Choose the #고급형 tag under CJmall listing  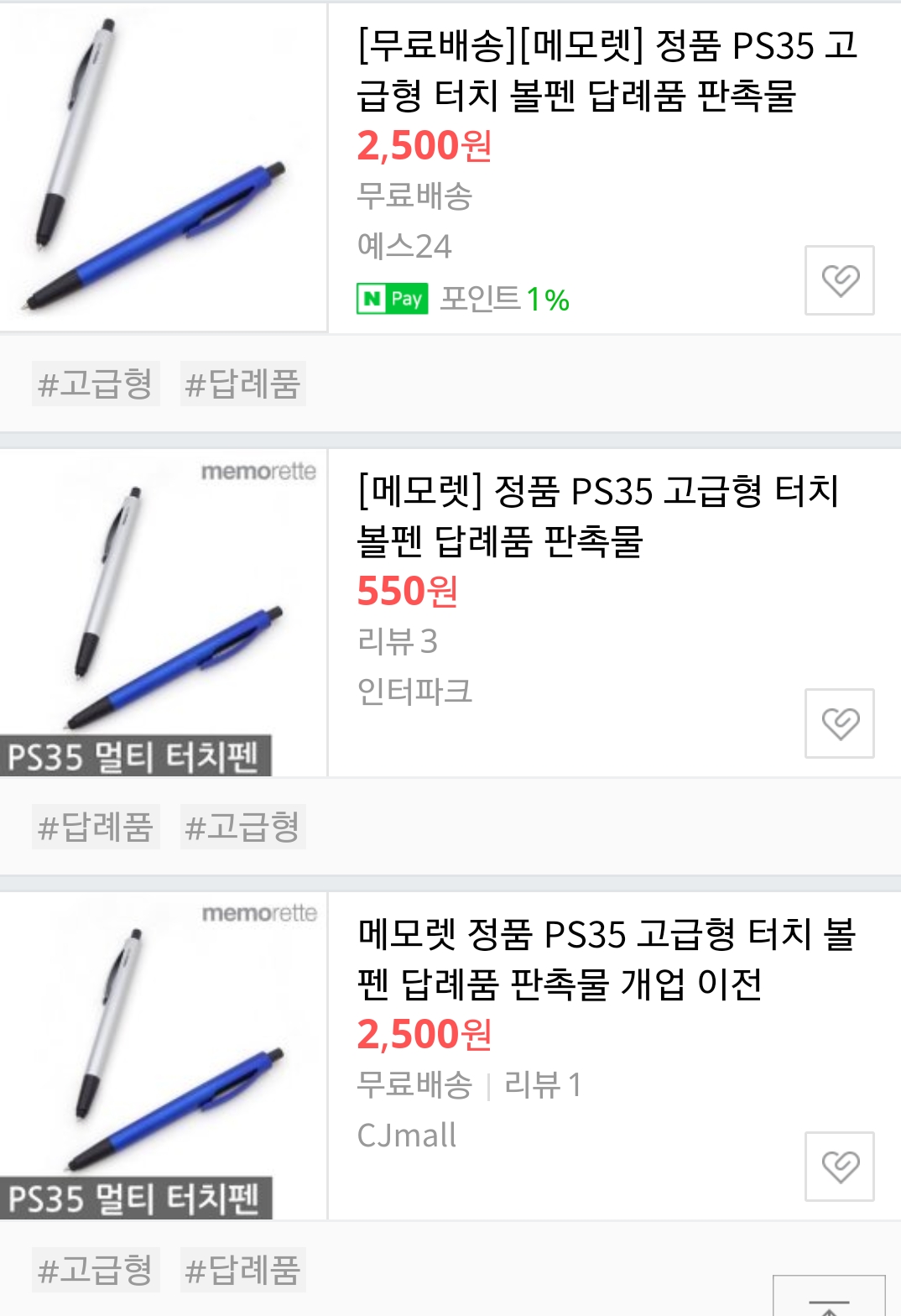pyautogui.click(x=96, y=1269)
